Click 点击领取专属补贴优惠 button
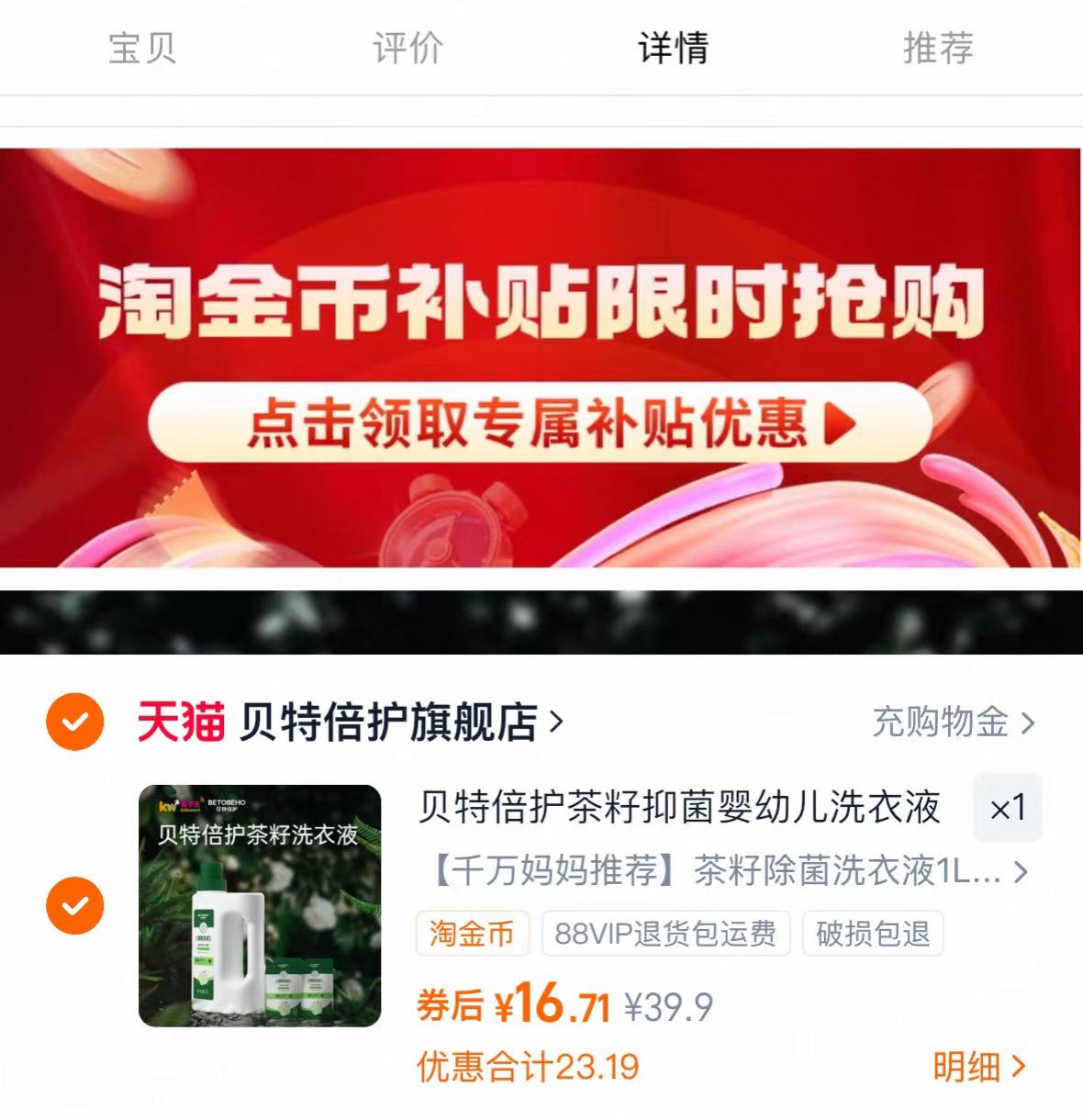 tap(528, 424)
